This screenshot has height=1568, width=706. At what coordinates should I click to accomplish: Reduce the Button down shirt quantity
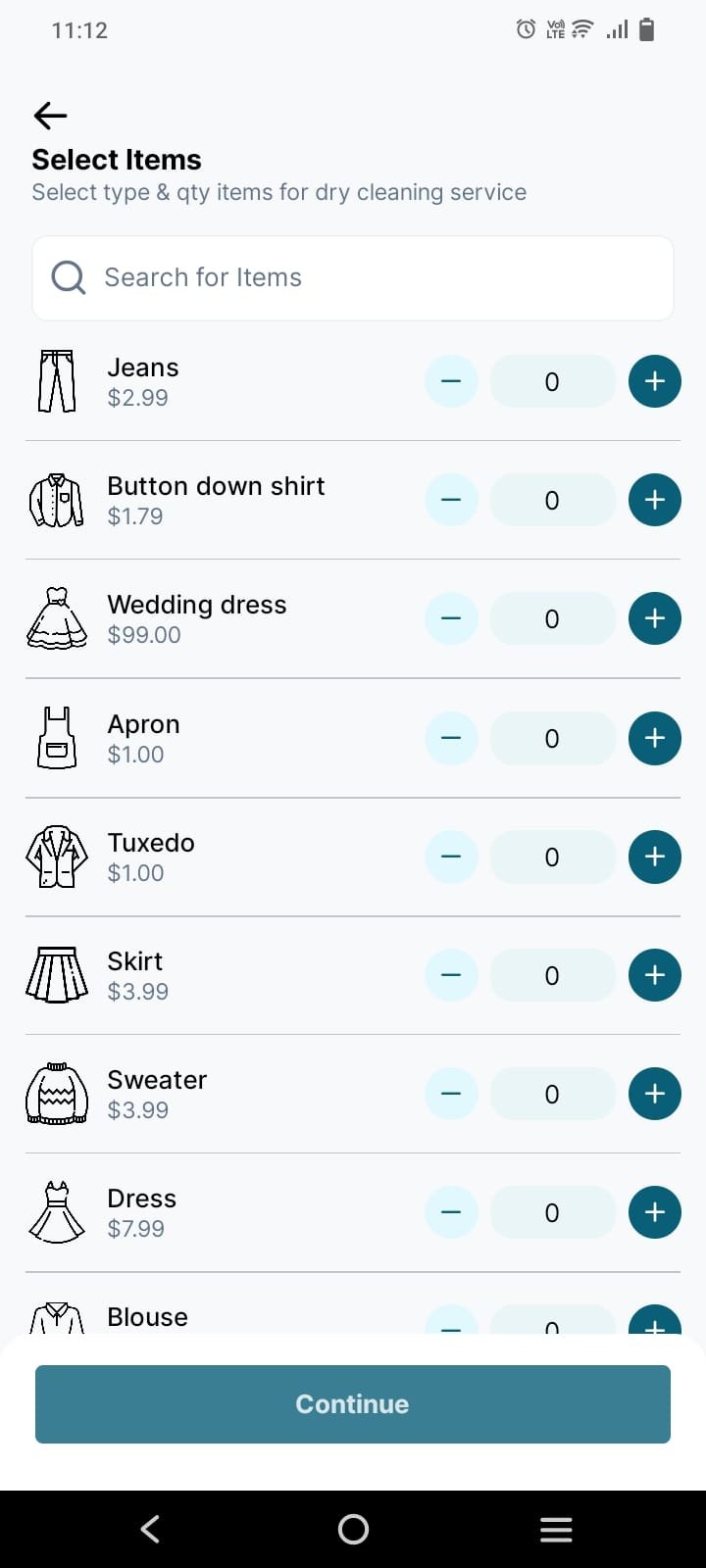[451, 500]
